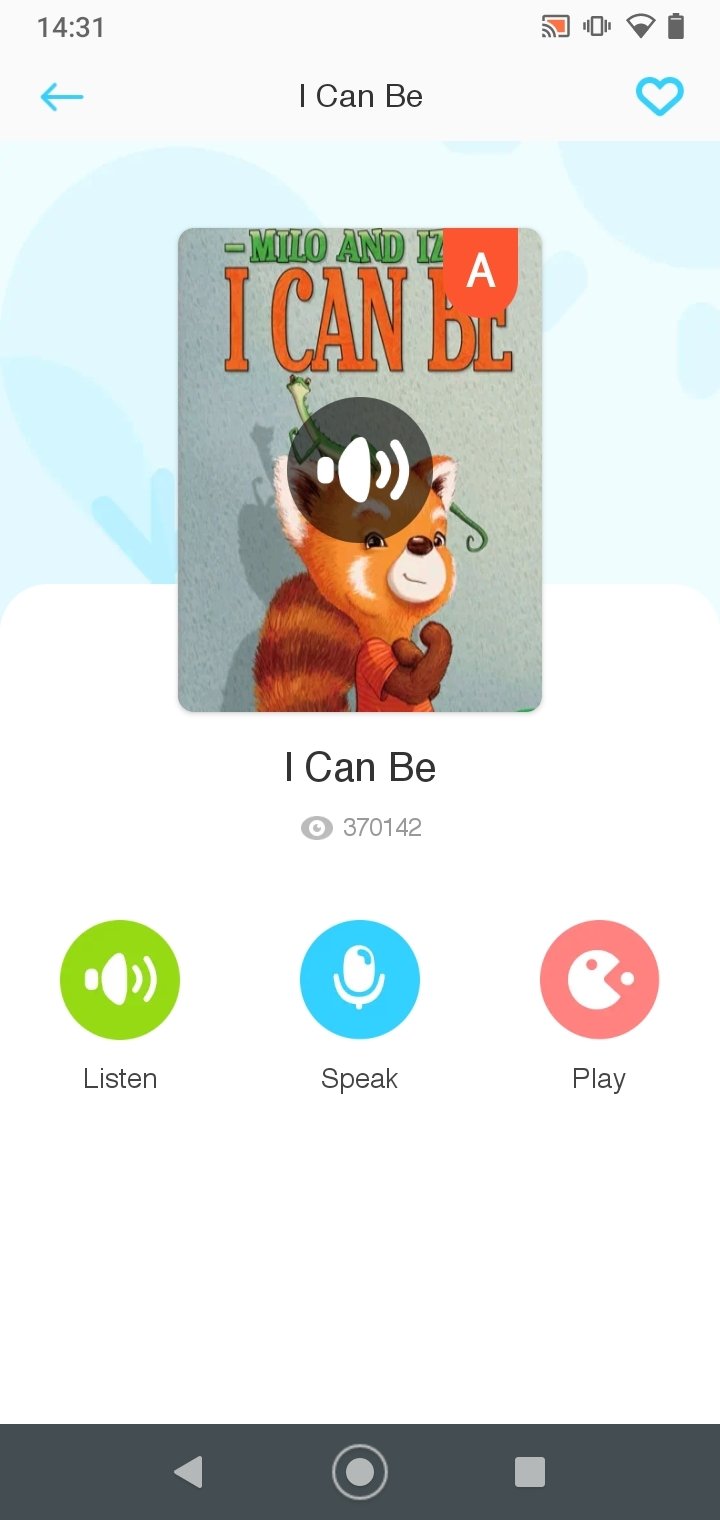This screenshot has height=1520, width=720.
Task: Launch the Play game mode
Action: tap(599, 980)
